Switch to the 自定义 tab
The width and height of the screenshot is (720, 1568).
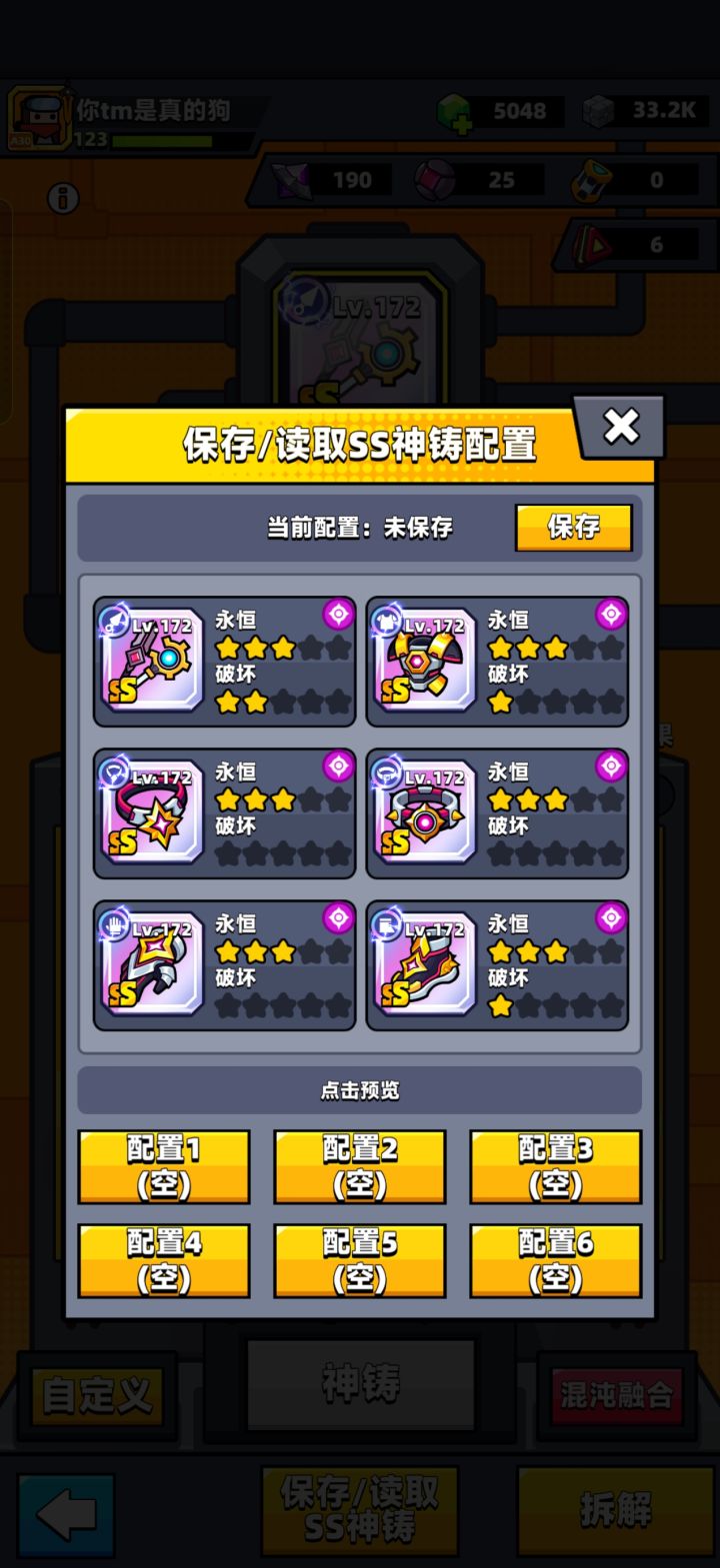click(x=97, y=1388)
